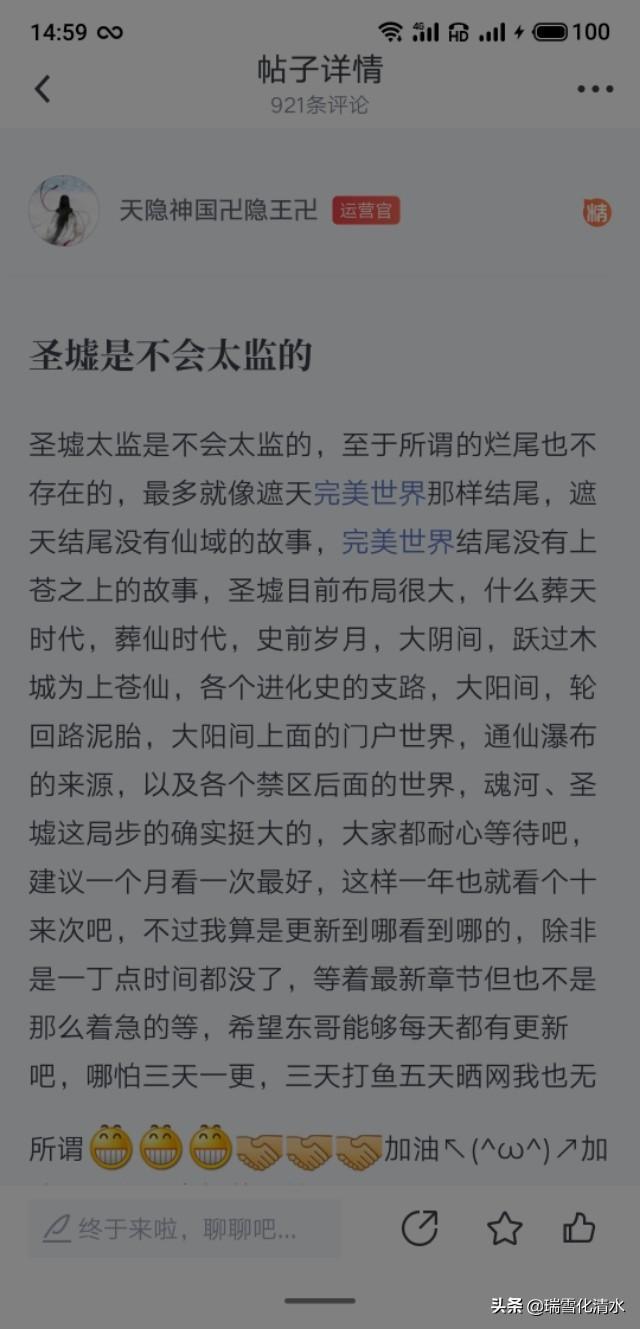Open the three-dot overflow menu
The width and height of the screenshot is (640, 1329).
pyautogui.click(x=595, y=89)
